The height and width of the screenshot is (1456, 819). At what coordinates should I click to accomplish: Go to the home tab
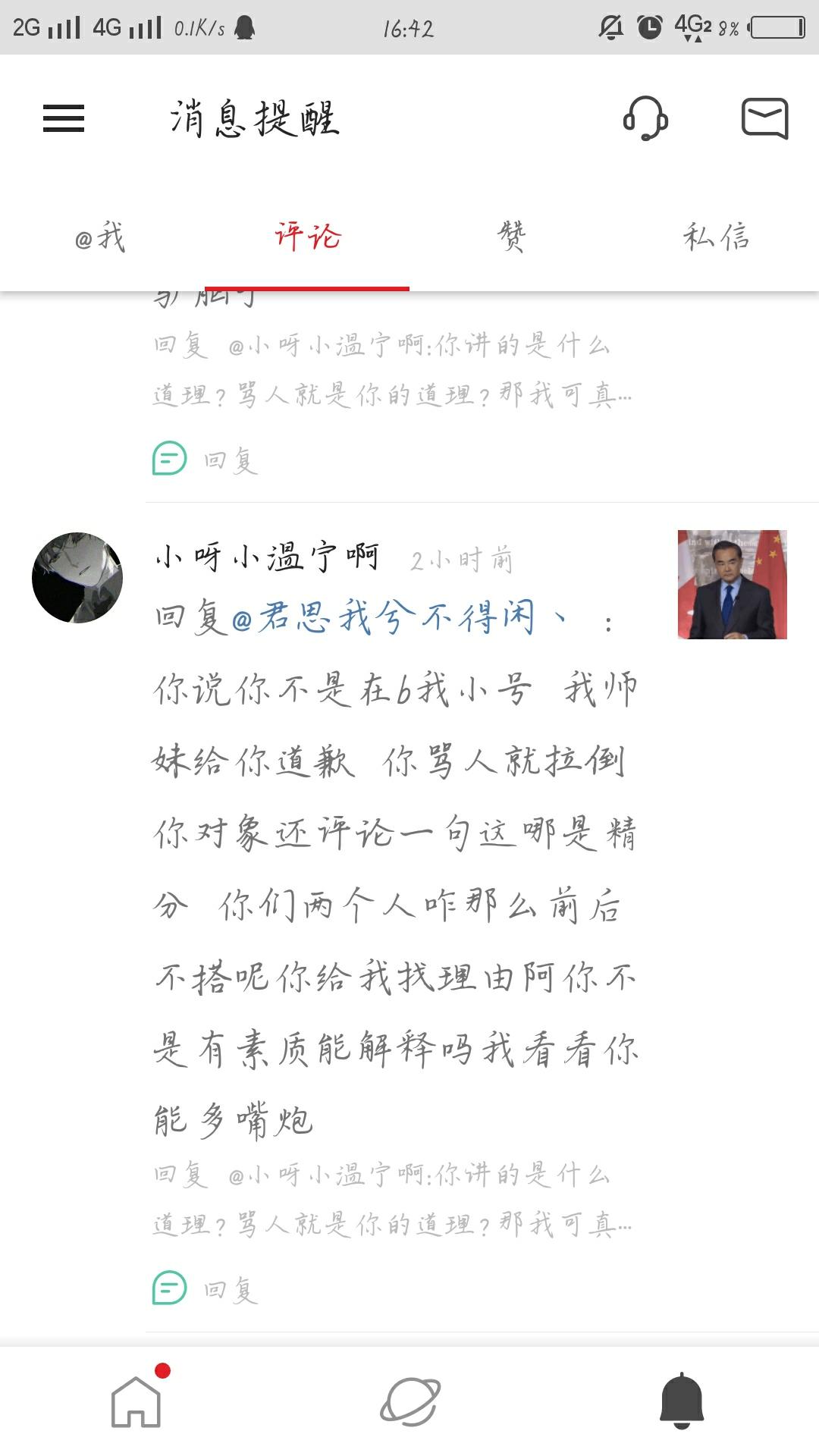[x=137, y=1401]
